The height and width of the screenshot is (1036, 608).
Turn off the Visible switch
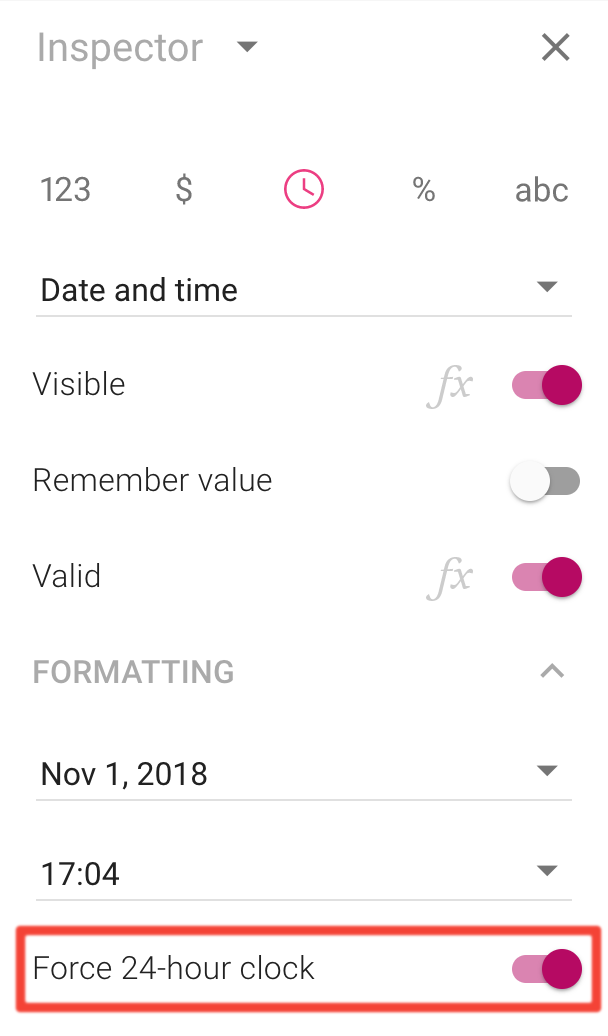[x=546, y=385]
